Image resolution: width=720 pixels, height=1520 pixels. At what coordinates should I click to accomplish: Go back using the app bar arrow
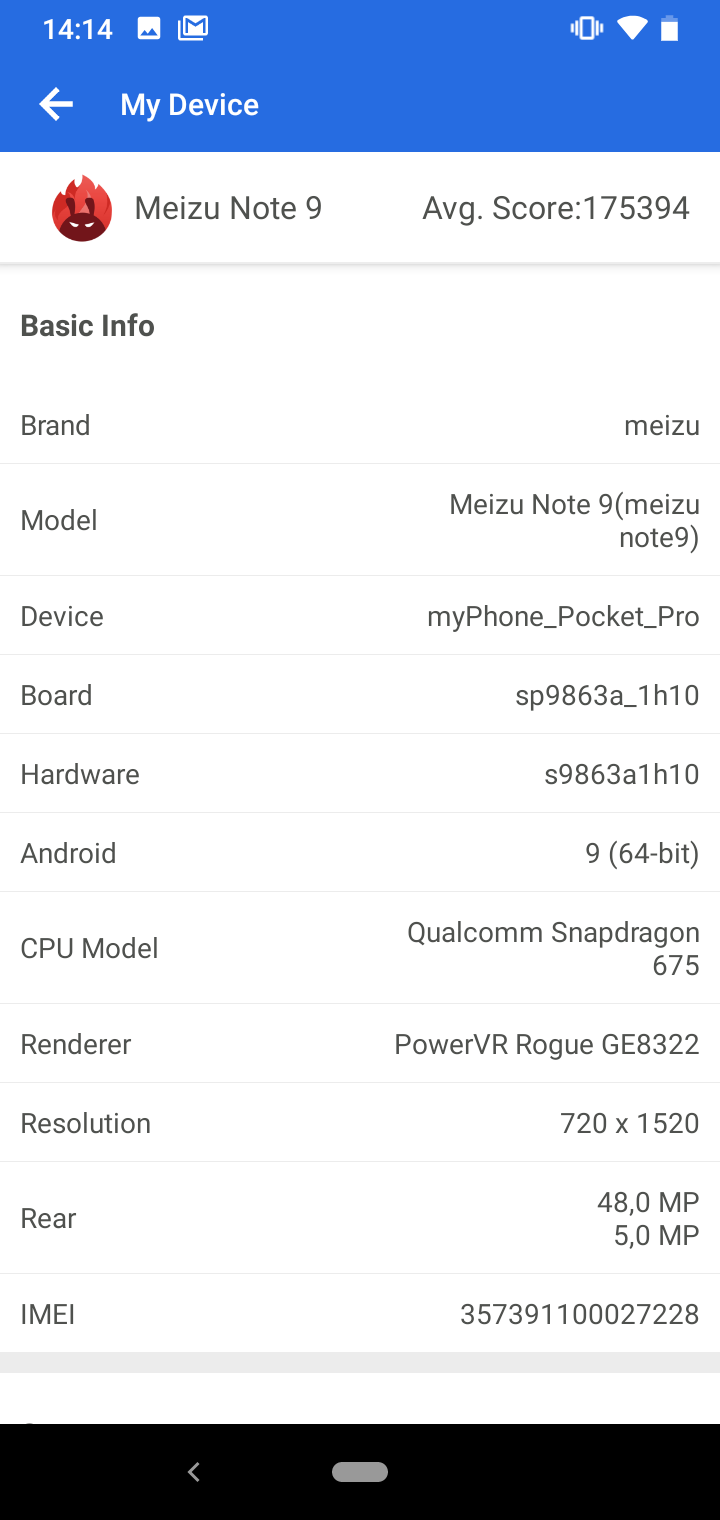tap(56, 104)
